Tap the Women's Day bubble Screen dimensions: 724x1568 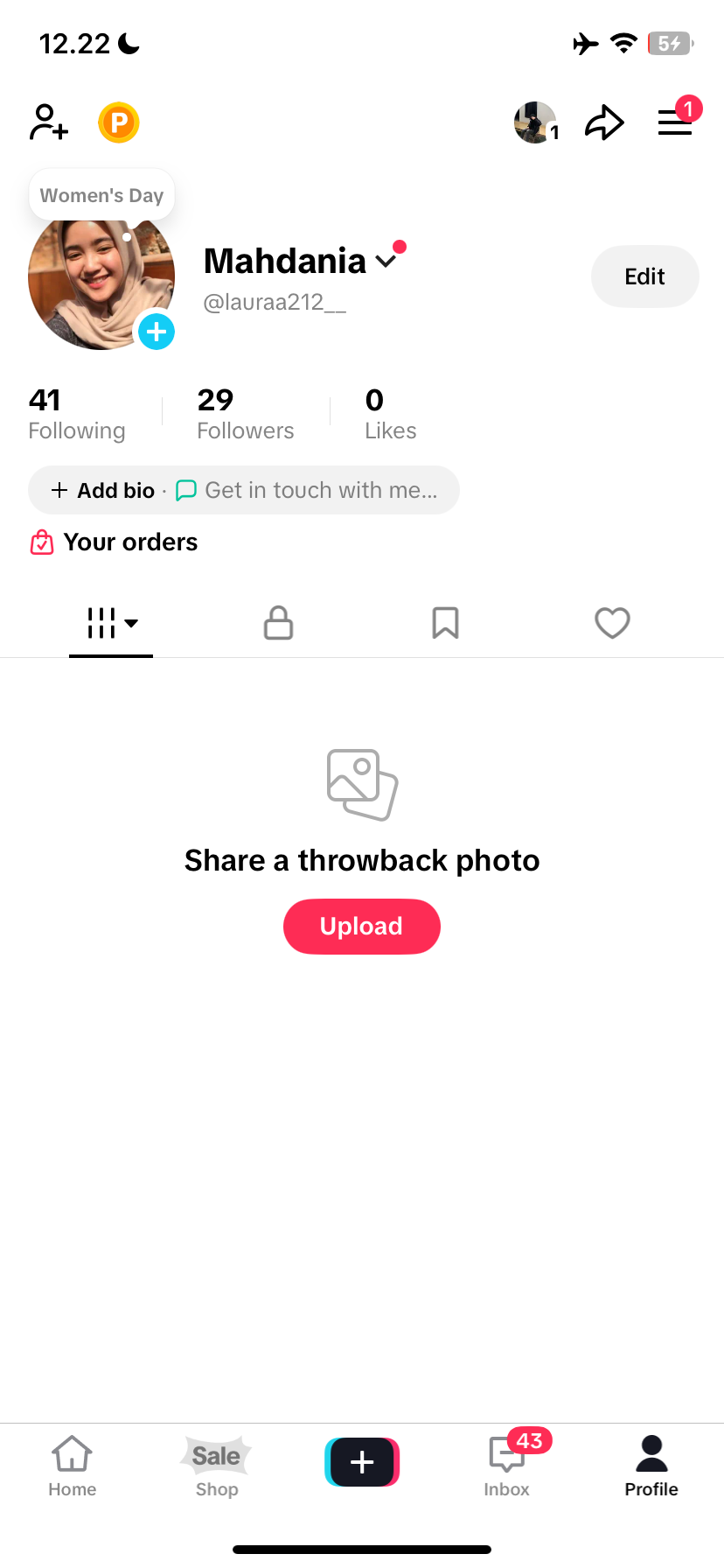[101, 195]
